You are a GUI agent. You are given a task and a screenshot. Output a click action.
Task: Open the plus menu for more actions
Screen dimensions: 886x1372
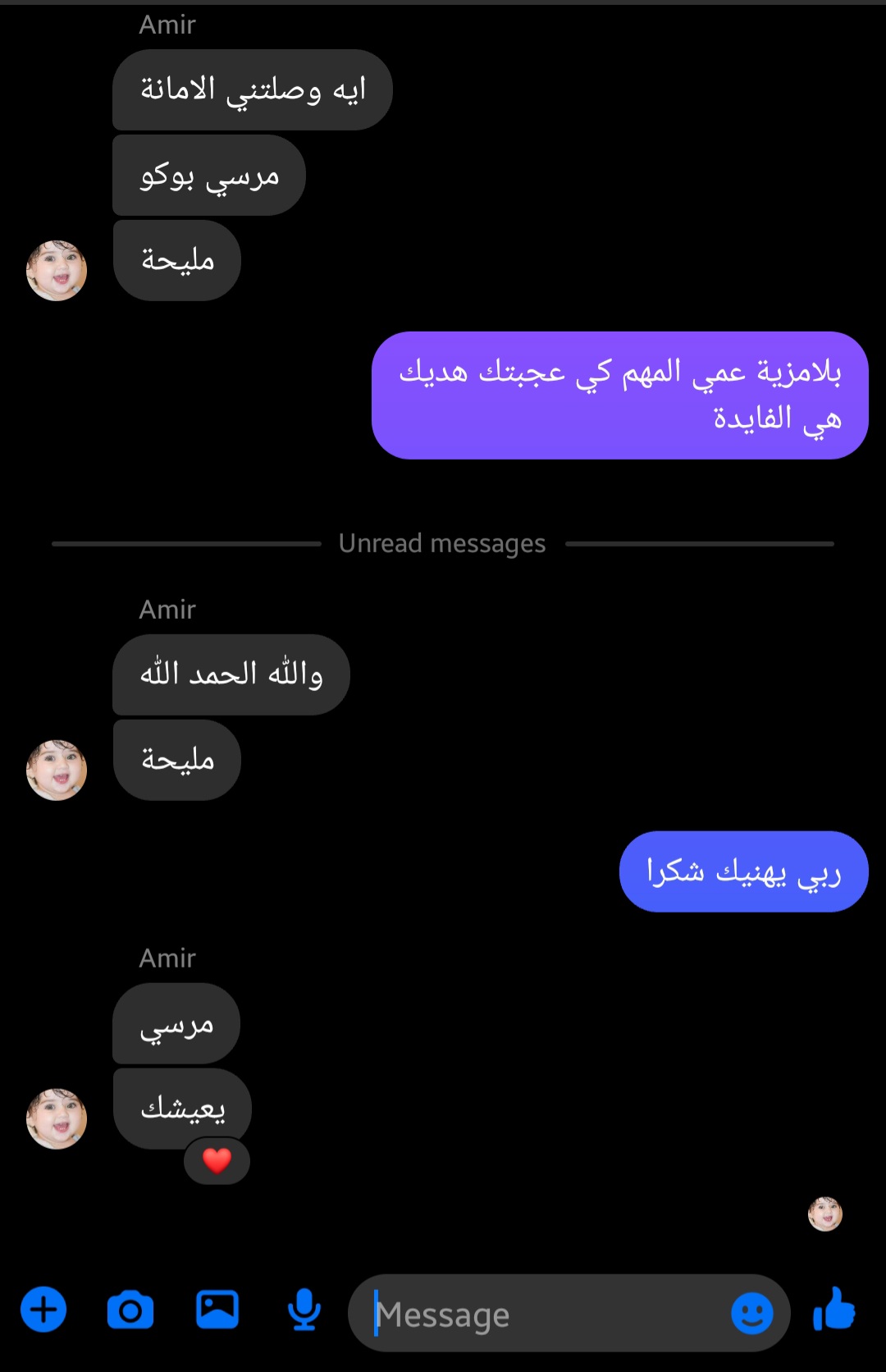(x=43, y=1310)
